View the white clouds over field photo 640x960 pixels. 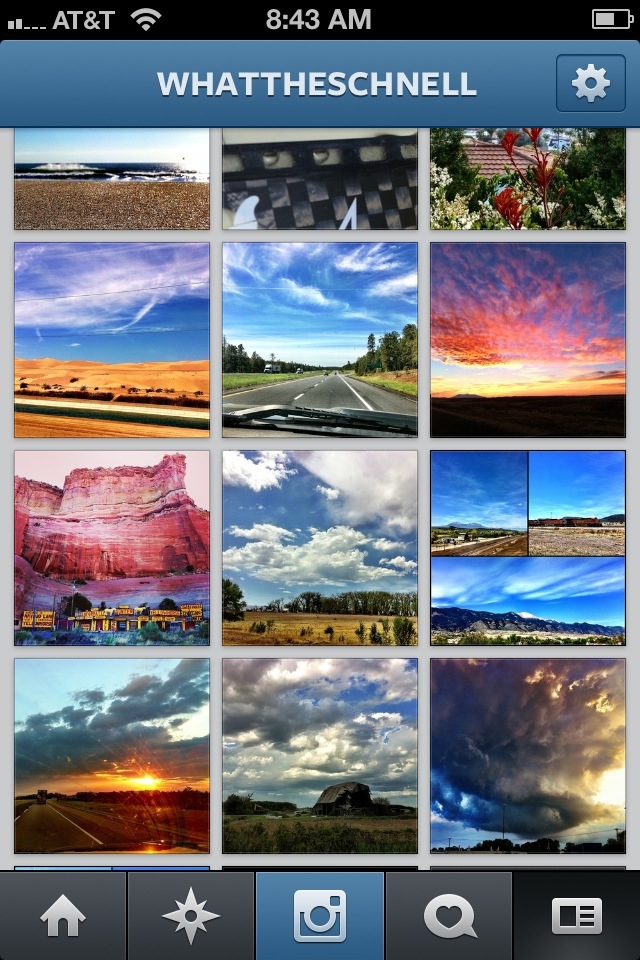click(x=320, y=548)
